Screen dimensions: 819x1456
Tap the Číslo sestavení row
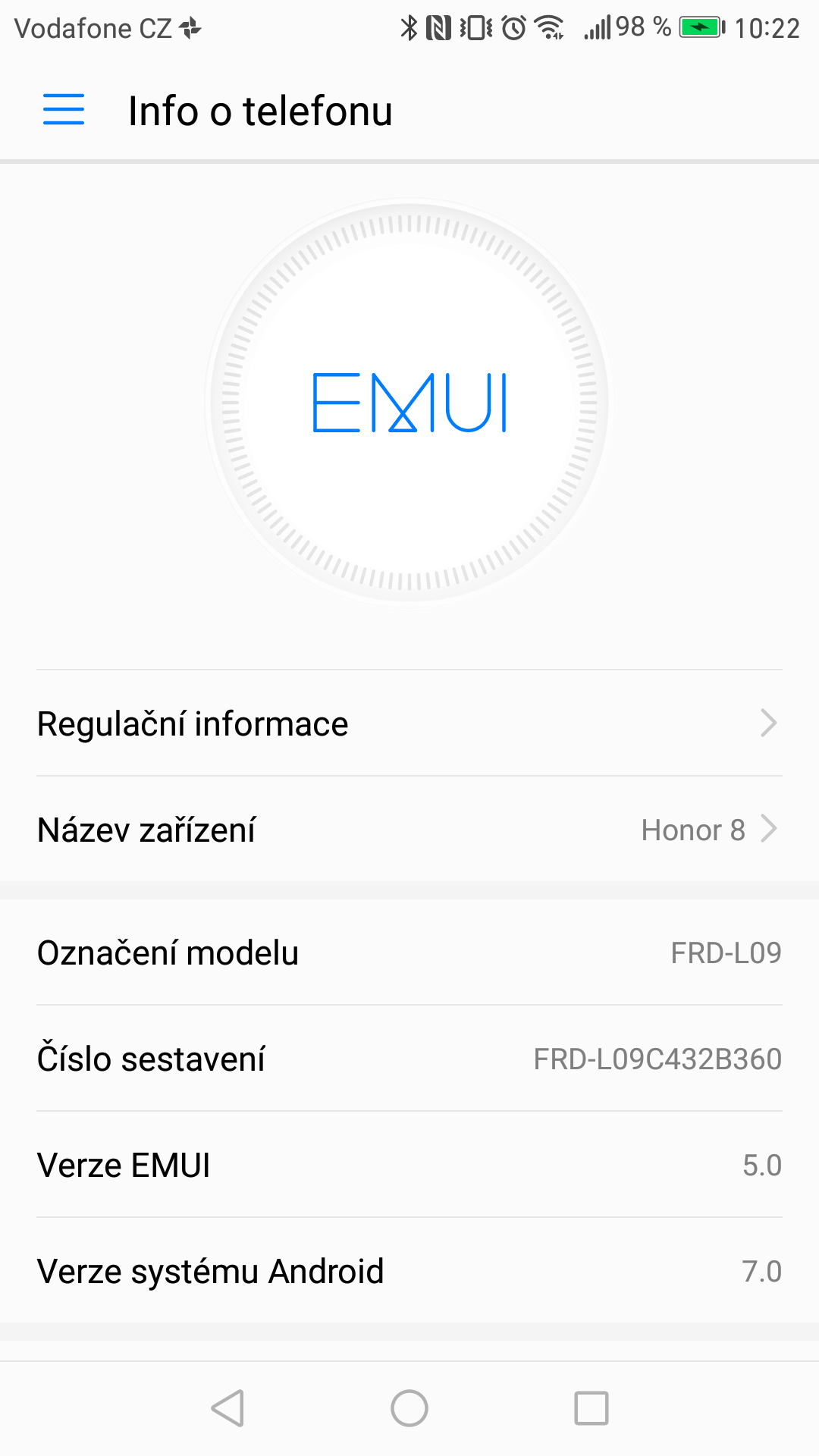pyautogui.click(x=409, y=1059)
